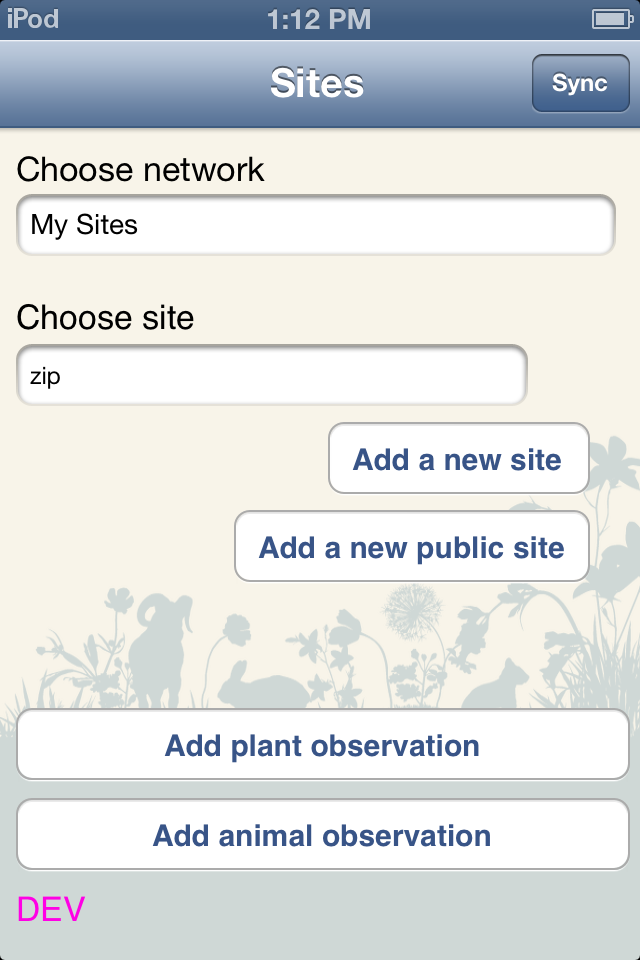This screenshot has height=960, width=640.
Task: Tap the Sync button
Action: [x=580, y=83]
